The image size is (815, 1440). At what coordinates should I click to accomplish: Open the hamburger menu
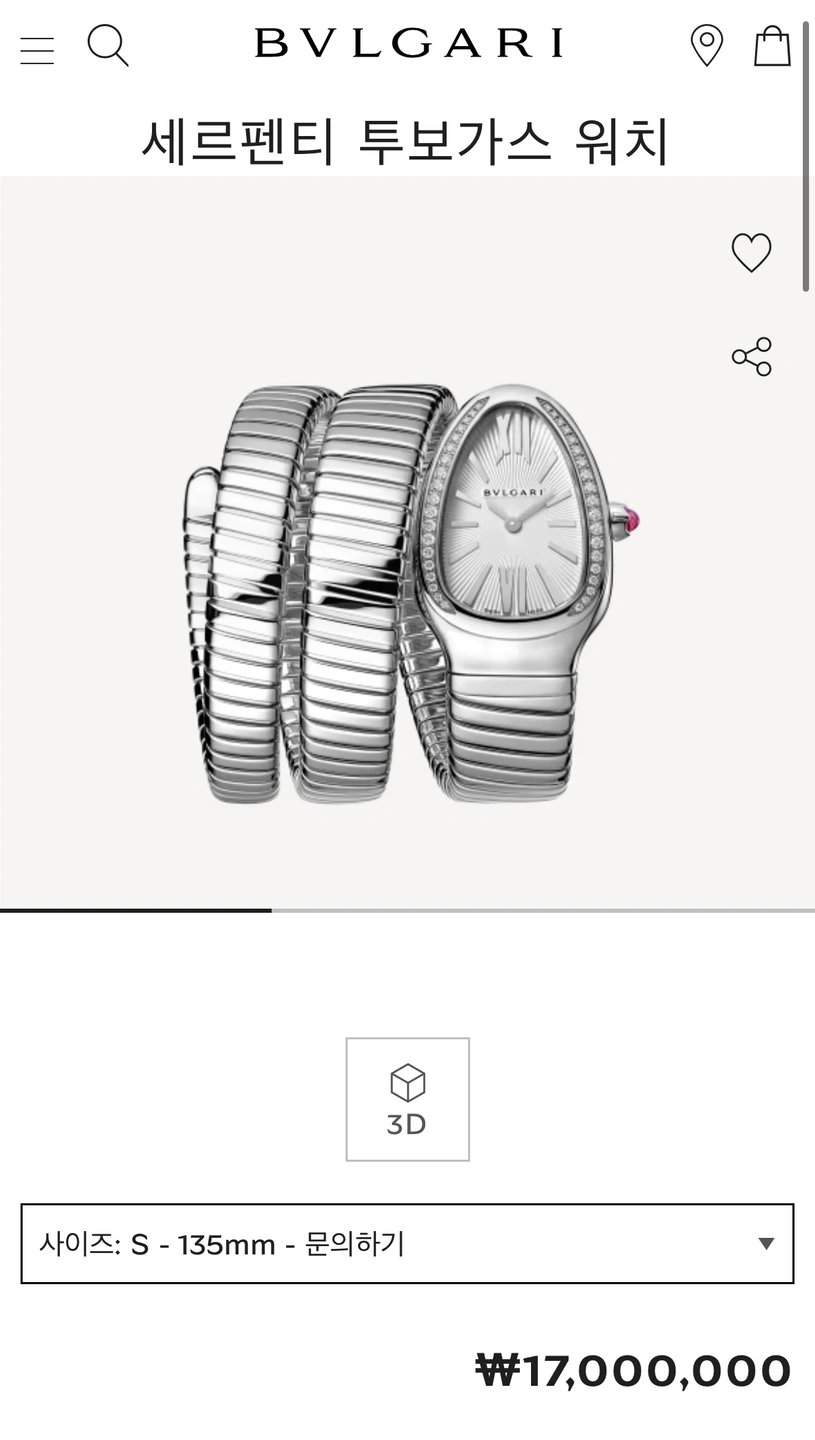click(x=37, y=50)
